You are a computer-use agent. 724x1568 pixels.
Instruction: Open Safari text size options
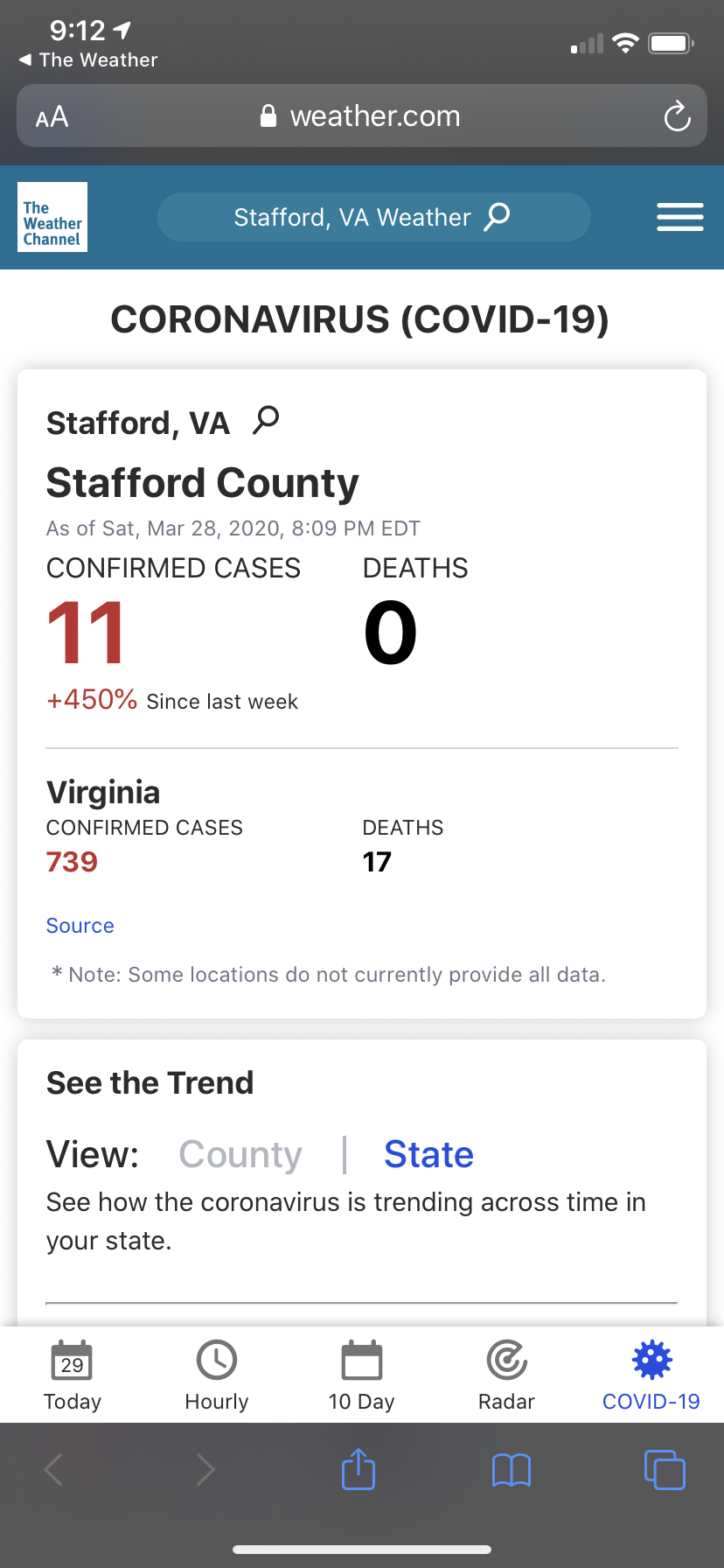tap(52, 116)
